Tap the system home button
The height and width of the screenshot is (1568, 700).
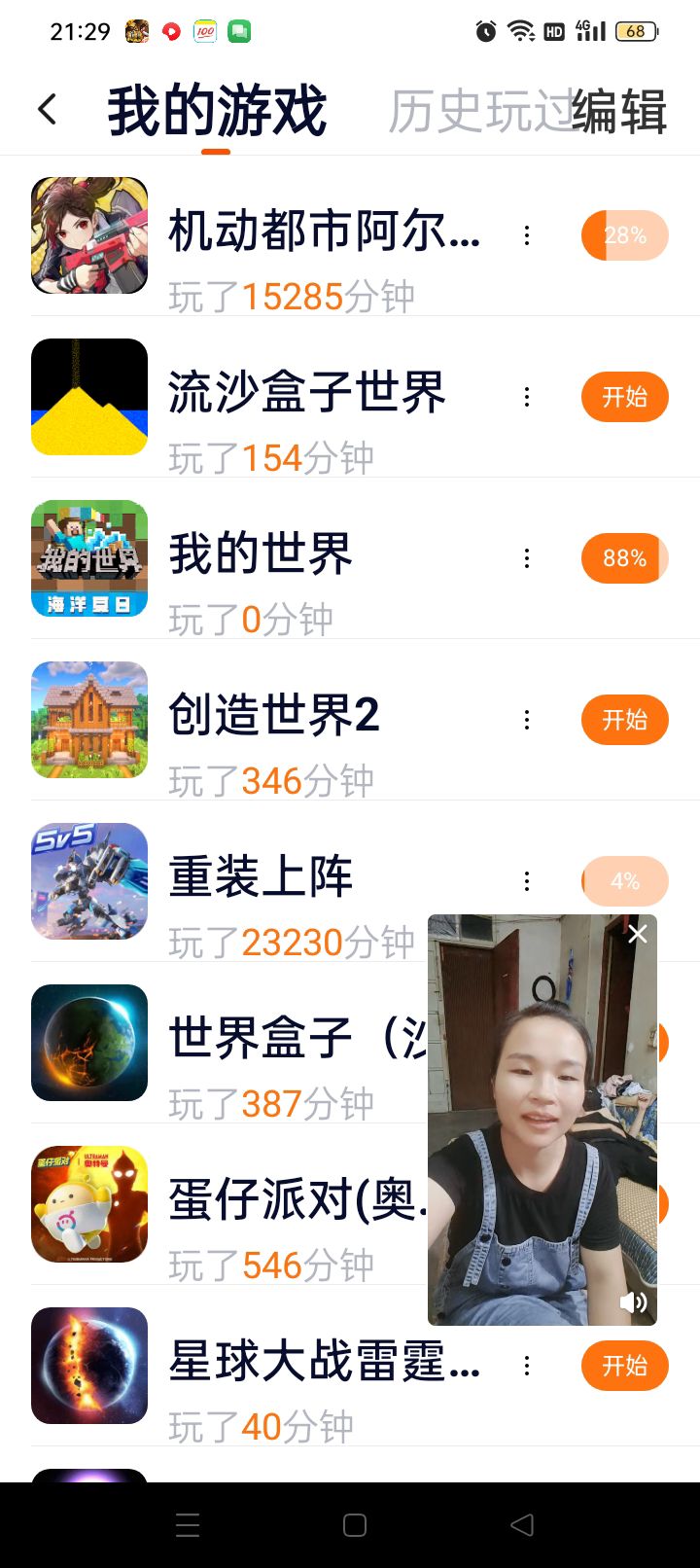coord(355,1525)
